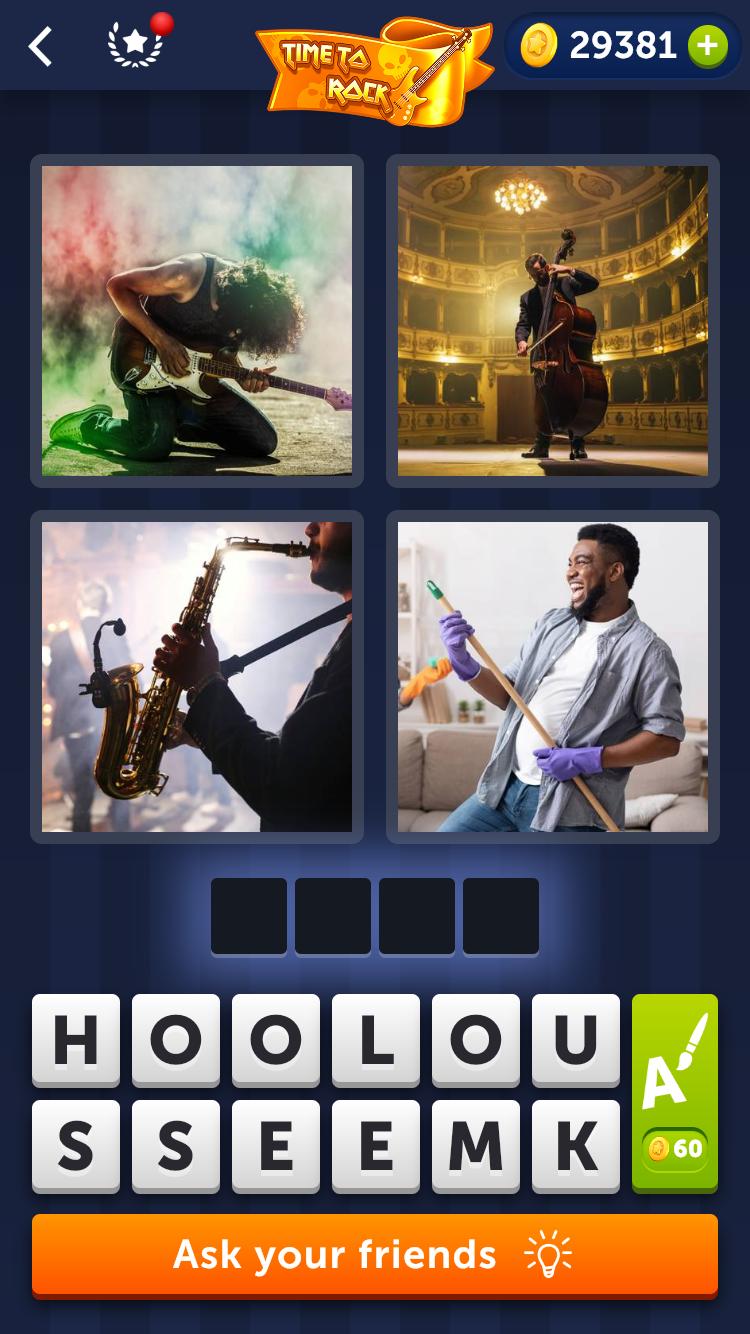This screenshot has height=1334, width=750.
Task: Go back using the arrow icon
Action: click(40, 46)
